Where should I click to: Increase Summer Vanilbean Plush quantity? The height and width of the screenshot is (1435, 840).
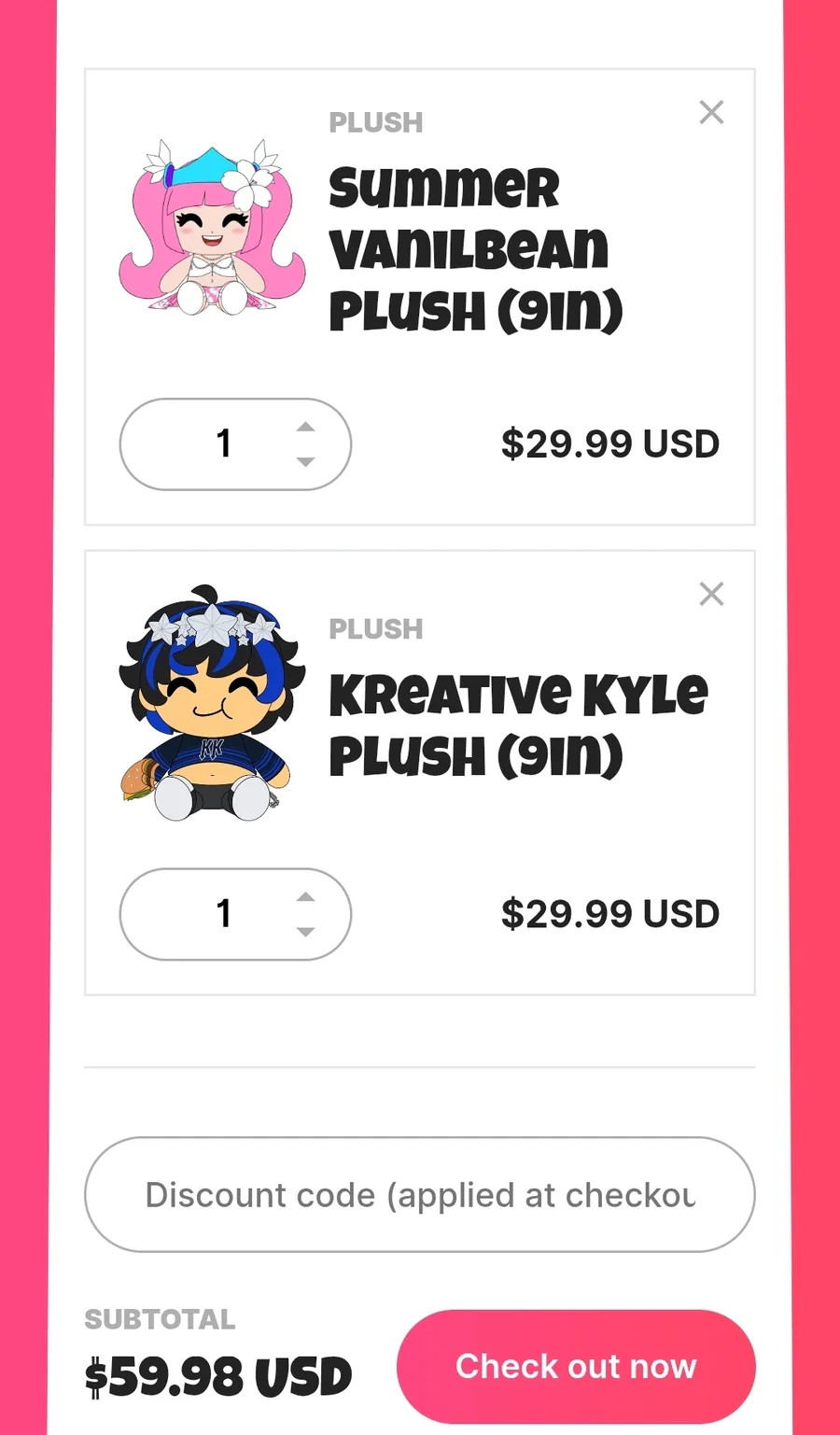pyautogui.click(x=305, y=427)
